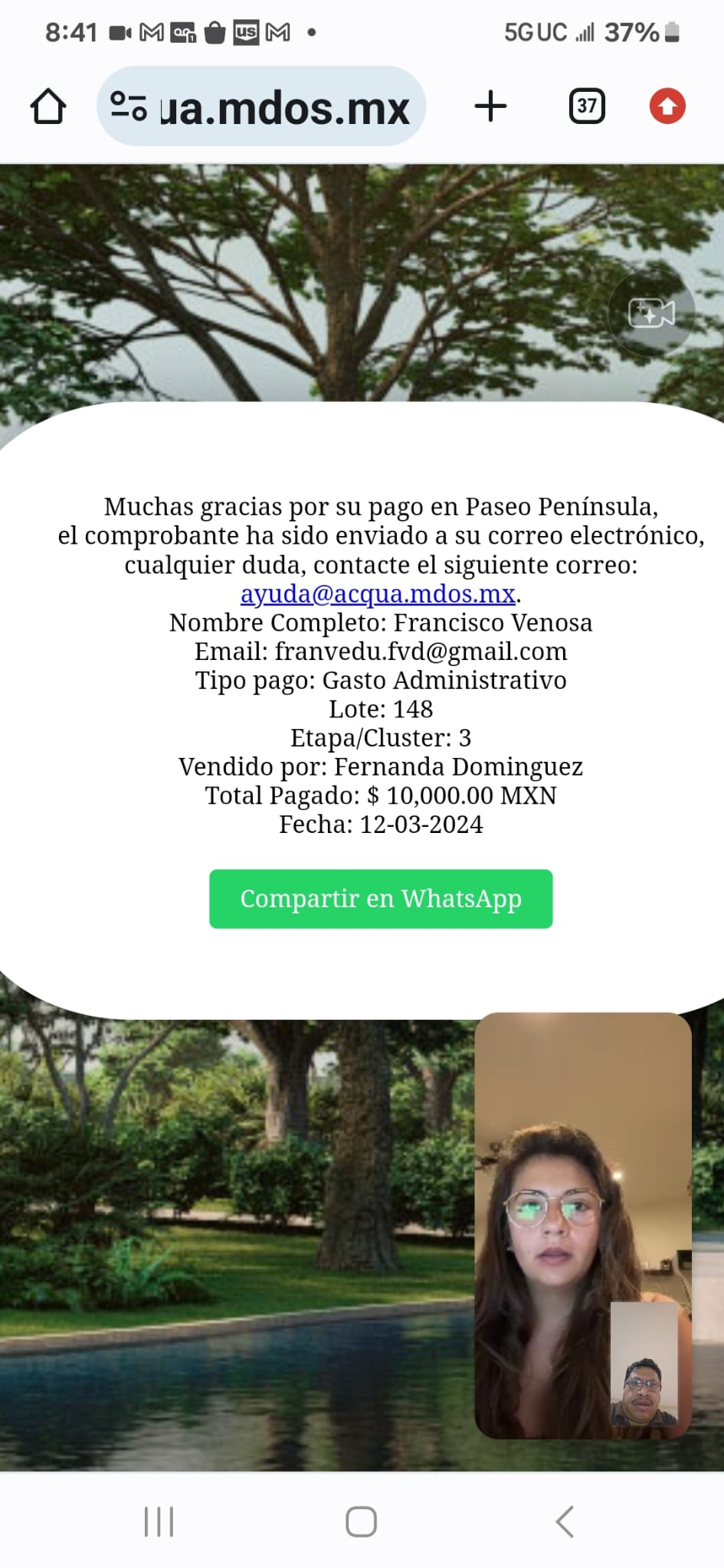Open the tab switcher showing 37
This screenshot has height=1568, width=724.
(x=587, y=106)
